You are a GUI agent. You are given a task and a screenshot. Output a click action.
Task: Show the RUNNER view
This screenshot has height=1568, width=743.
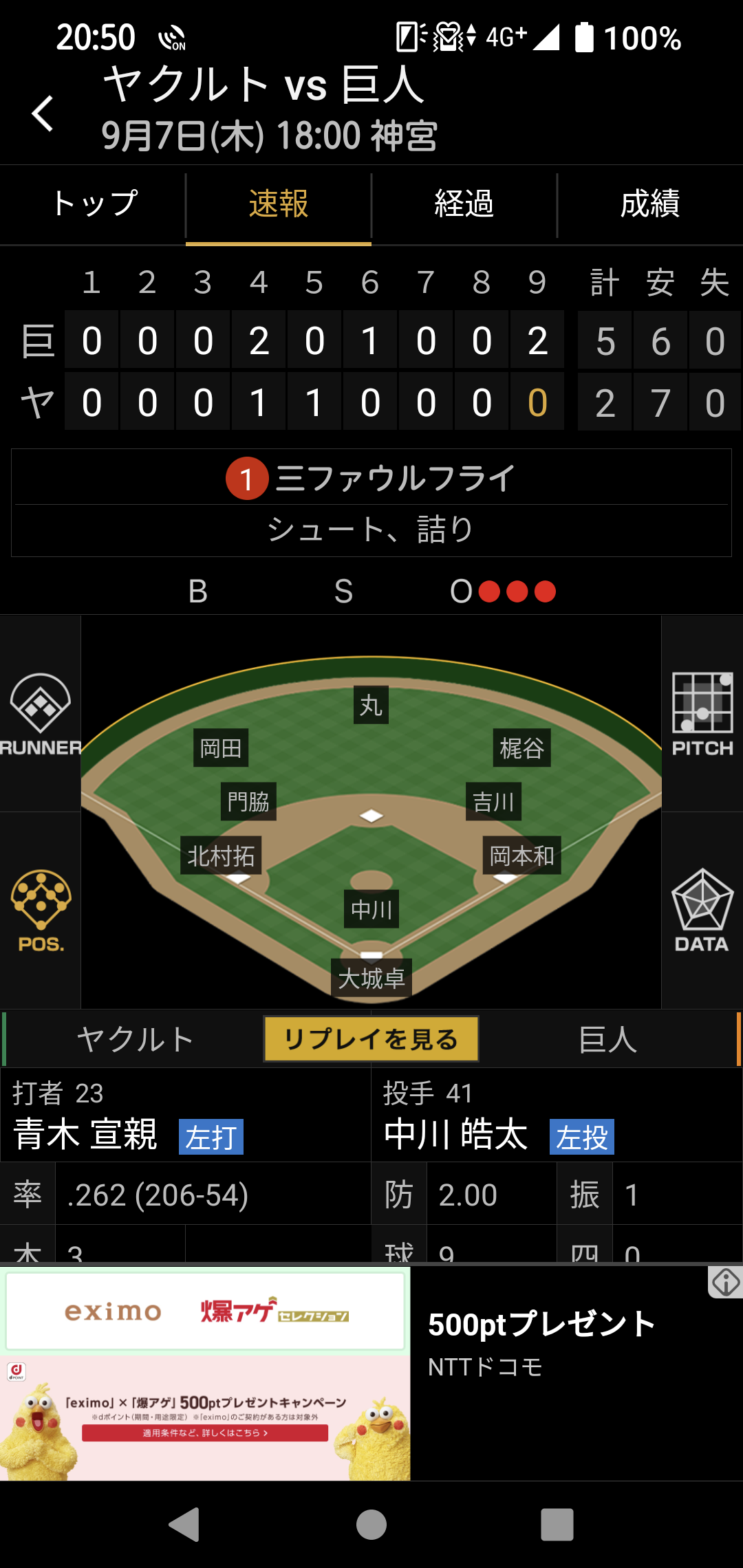pyautogui.click(x=41, y=714)
